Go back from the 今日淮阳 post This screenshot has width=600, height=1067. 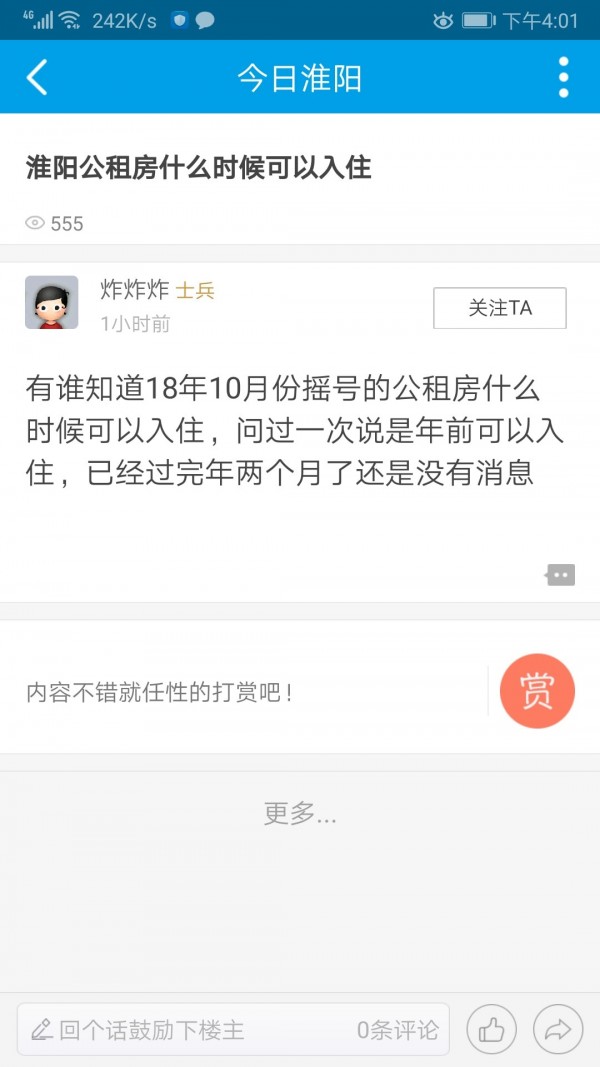click(37, 77)
